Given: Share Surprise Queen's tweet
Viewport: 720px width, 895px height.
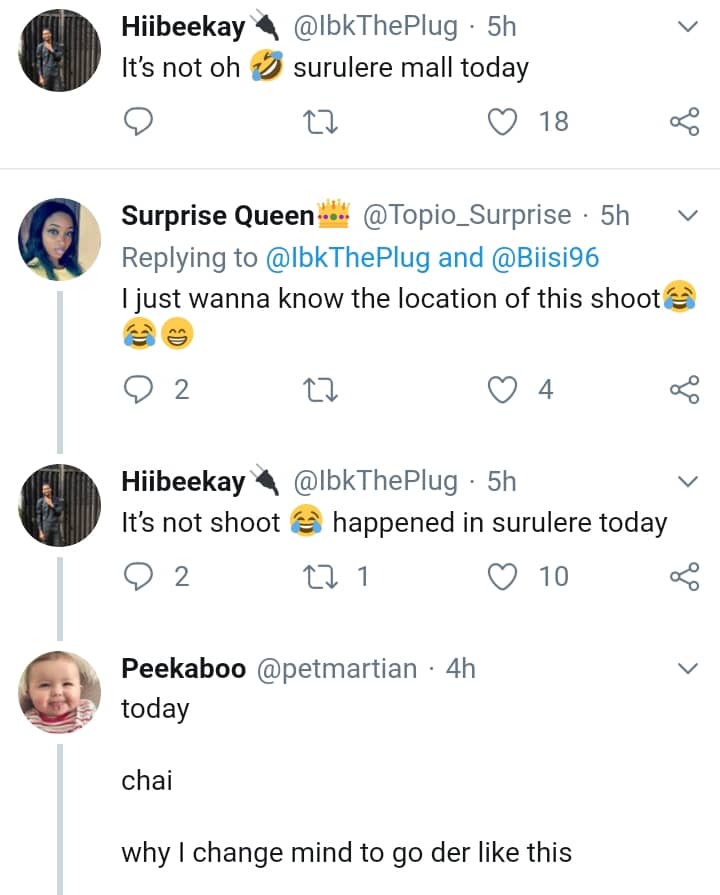Looking at the screenshot, I should click(683, 390).
